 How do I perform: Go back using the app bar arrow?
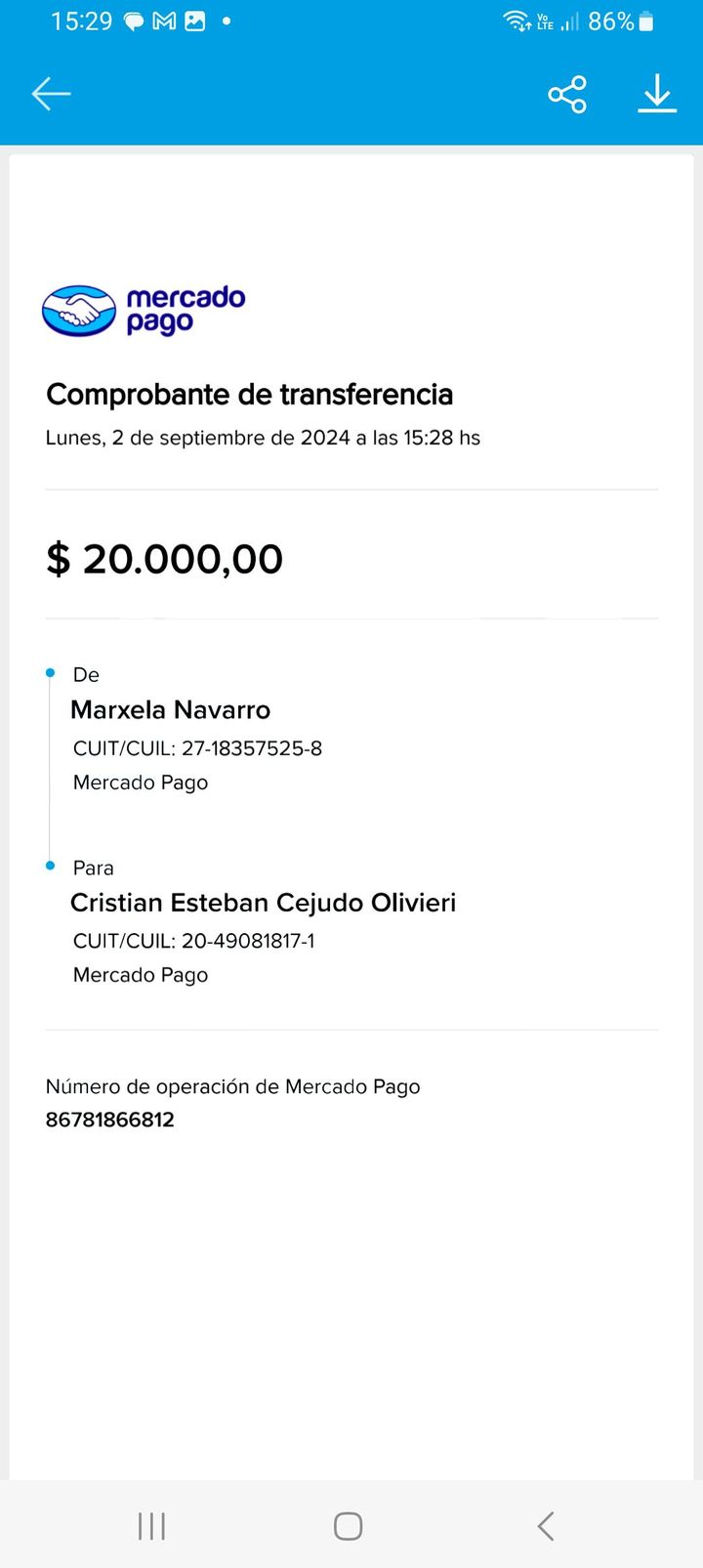[51, 94]
